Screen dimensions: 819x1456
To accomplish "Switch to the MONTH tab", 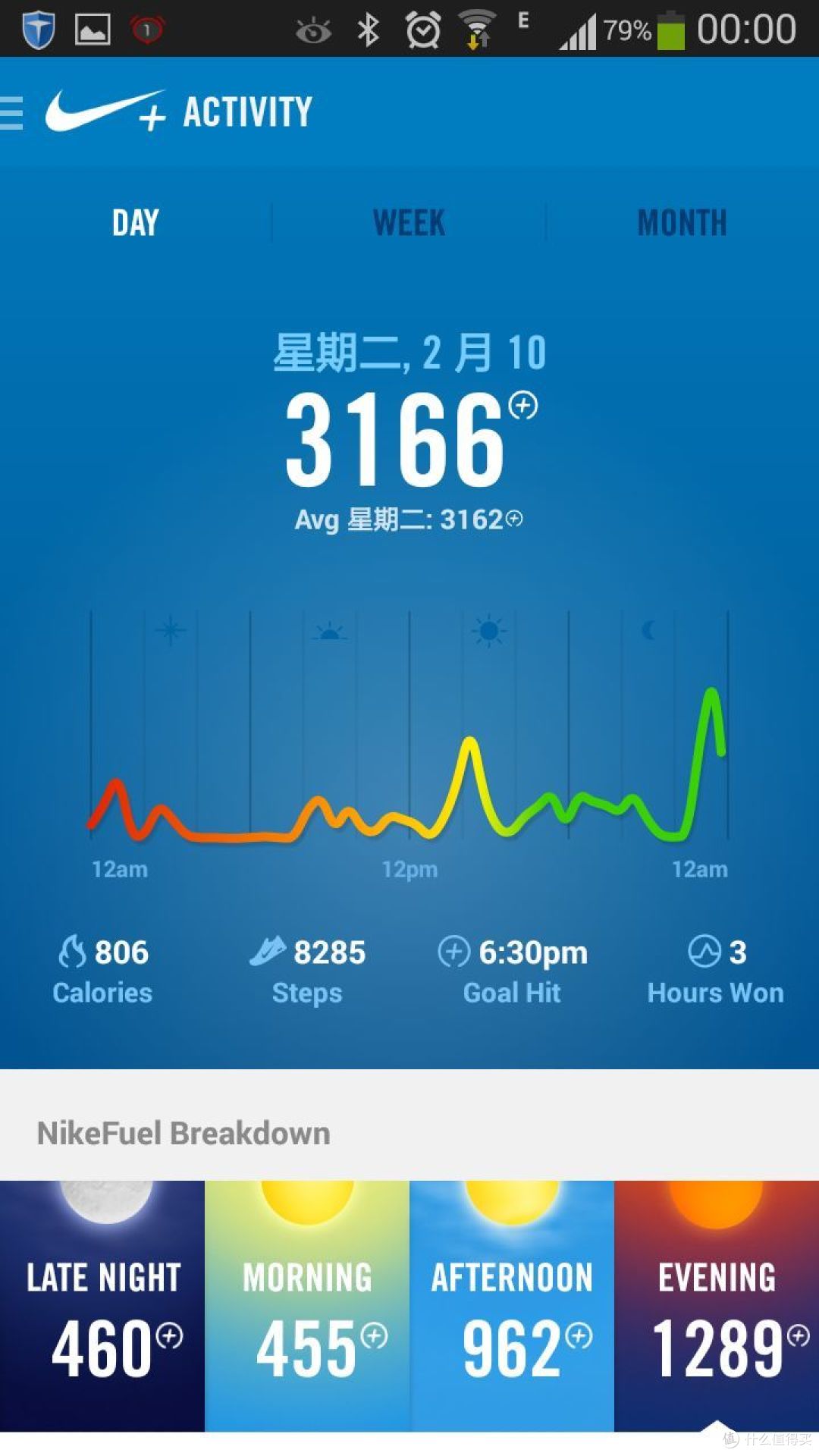I will coord(682,223).
